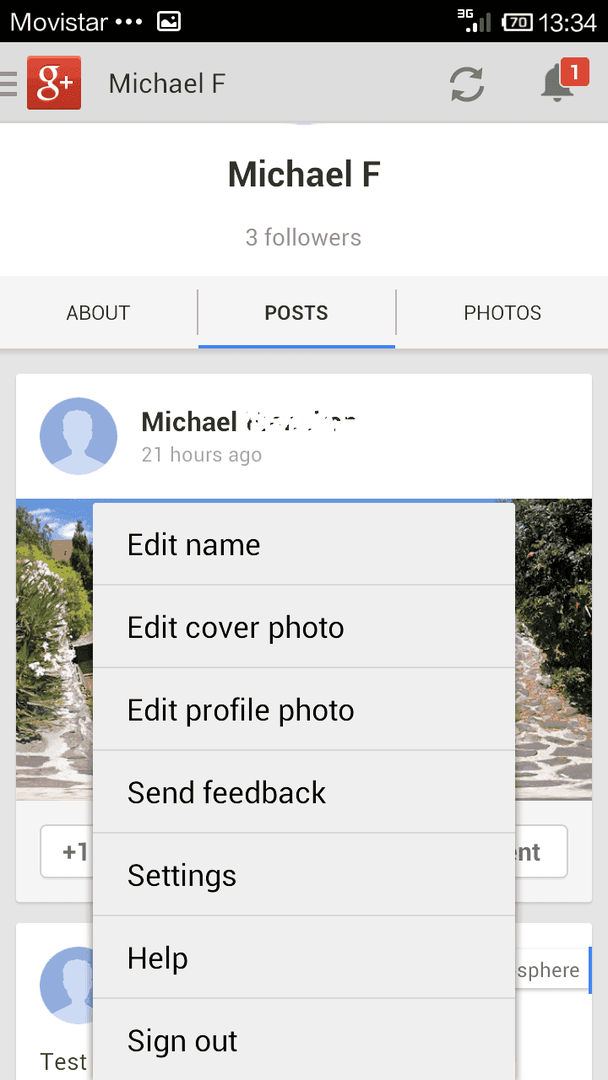This screenshot has height=1080, width=608.
Task: Open the Google+ navigation drawer
Action: pyautogui.click(x=41, y=83)
